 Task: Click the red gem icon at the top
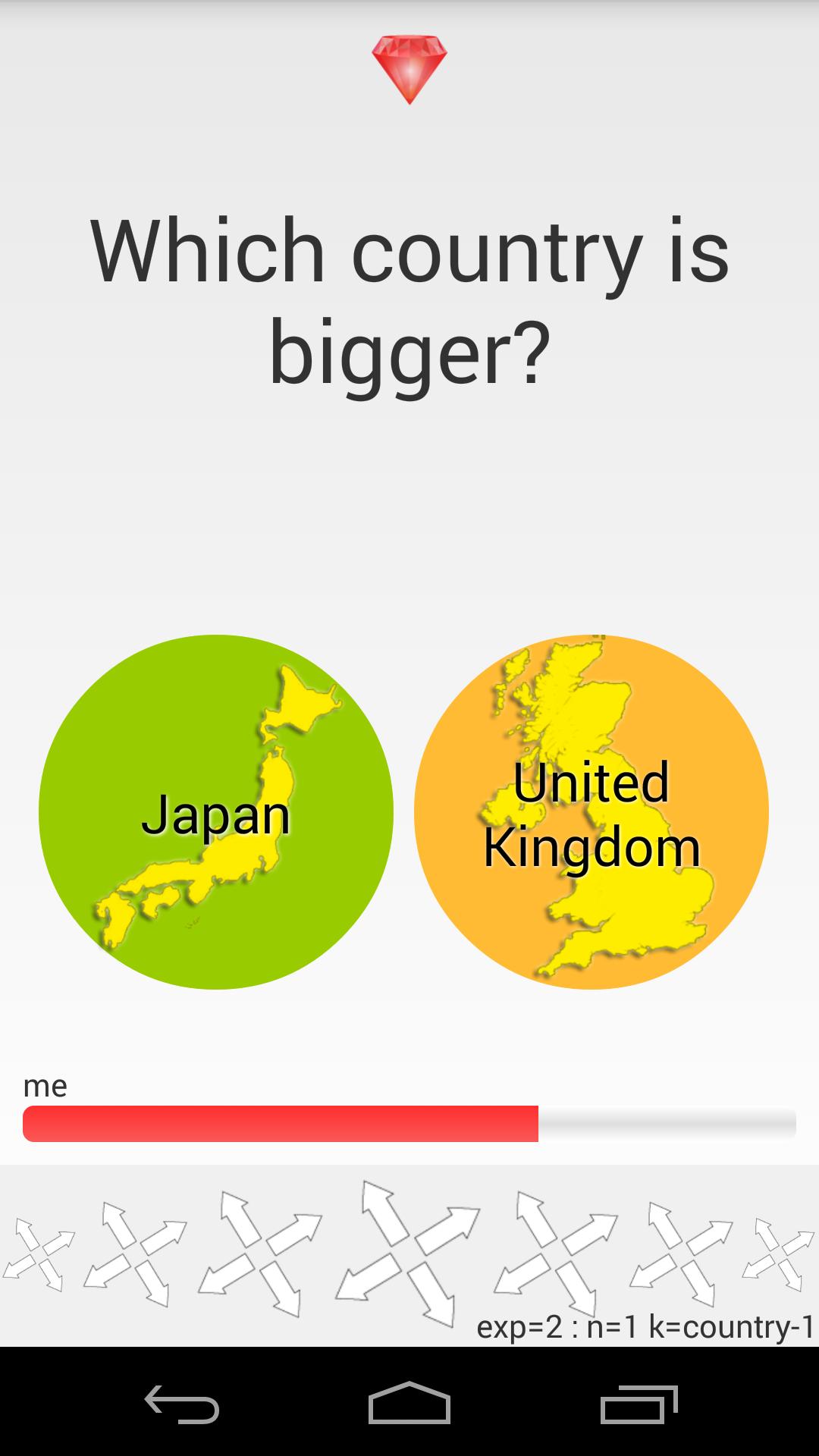pyautogui.click(x=409, y=67)
